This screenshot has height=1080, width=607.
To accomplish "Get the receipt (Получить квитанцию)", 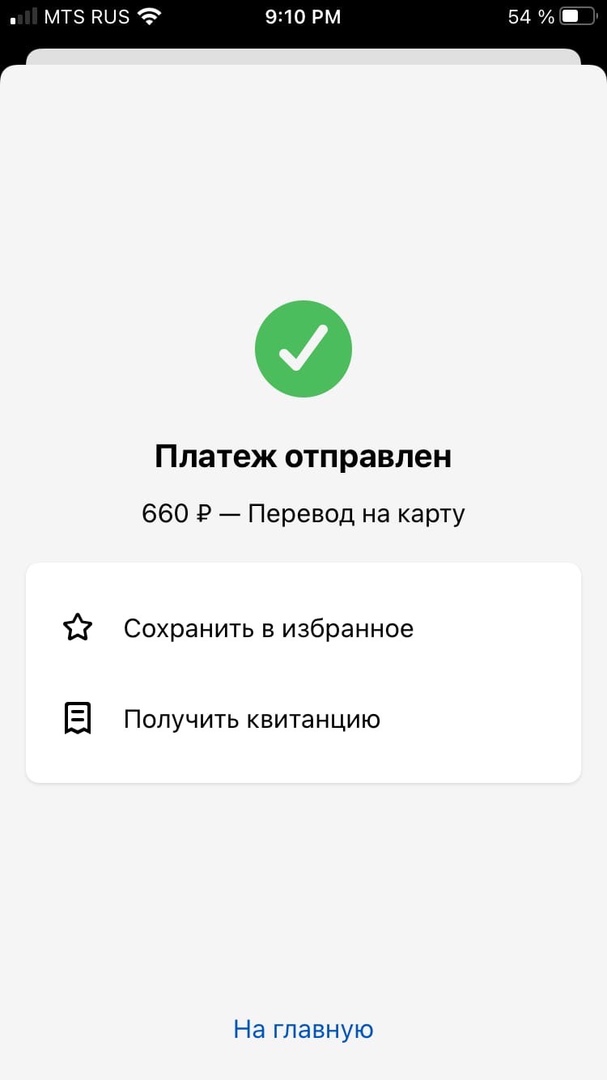I will coord(251,719).
